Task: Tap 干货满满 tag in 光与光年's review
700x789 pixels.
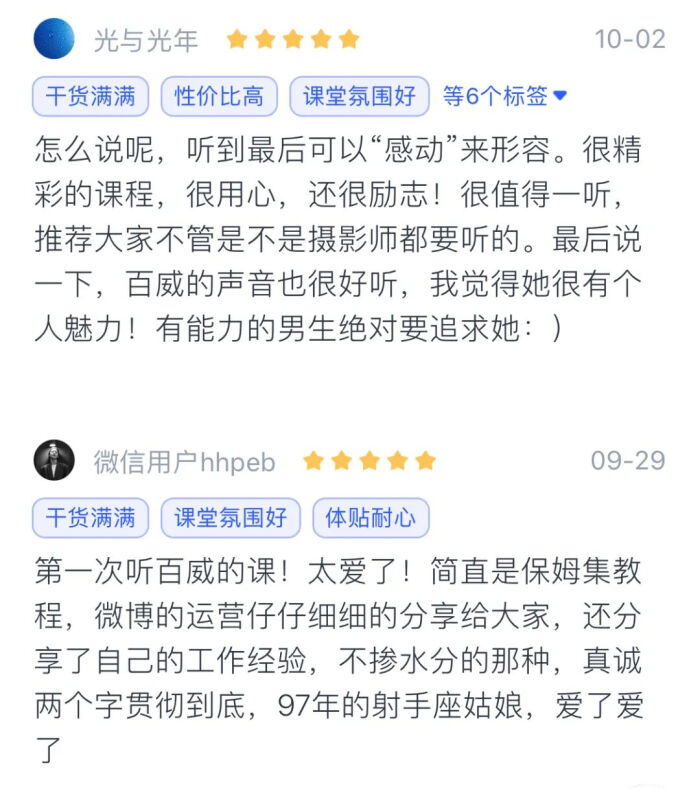Action: 91,97
